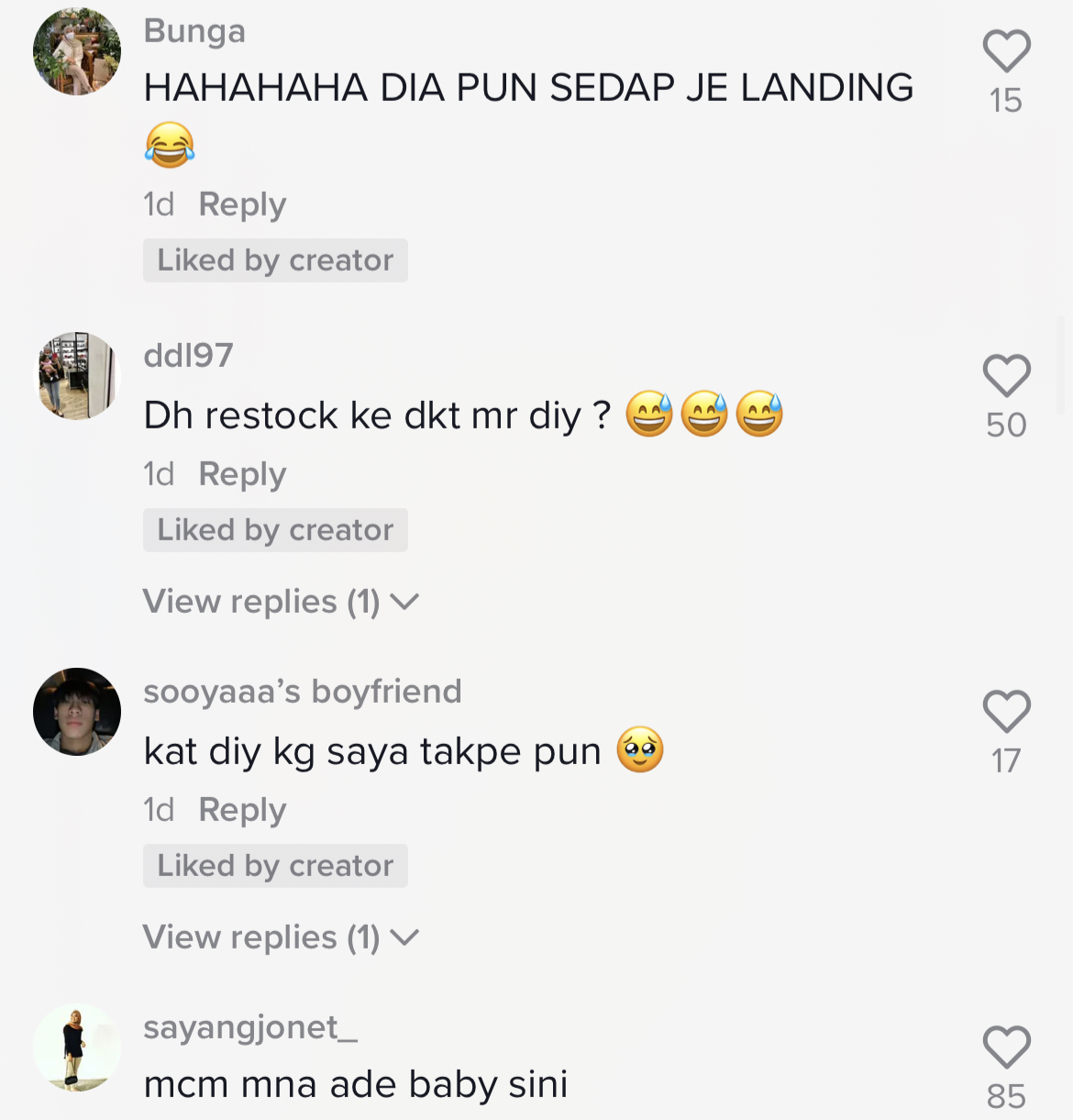Tap the username sayangjonet_
1073x1120 pixels.
pos(249,1027)
